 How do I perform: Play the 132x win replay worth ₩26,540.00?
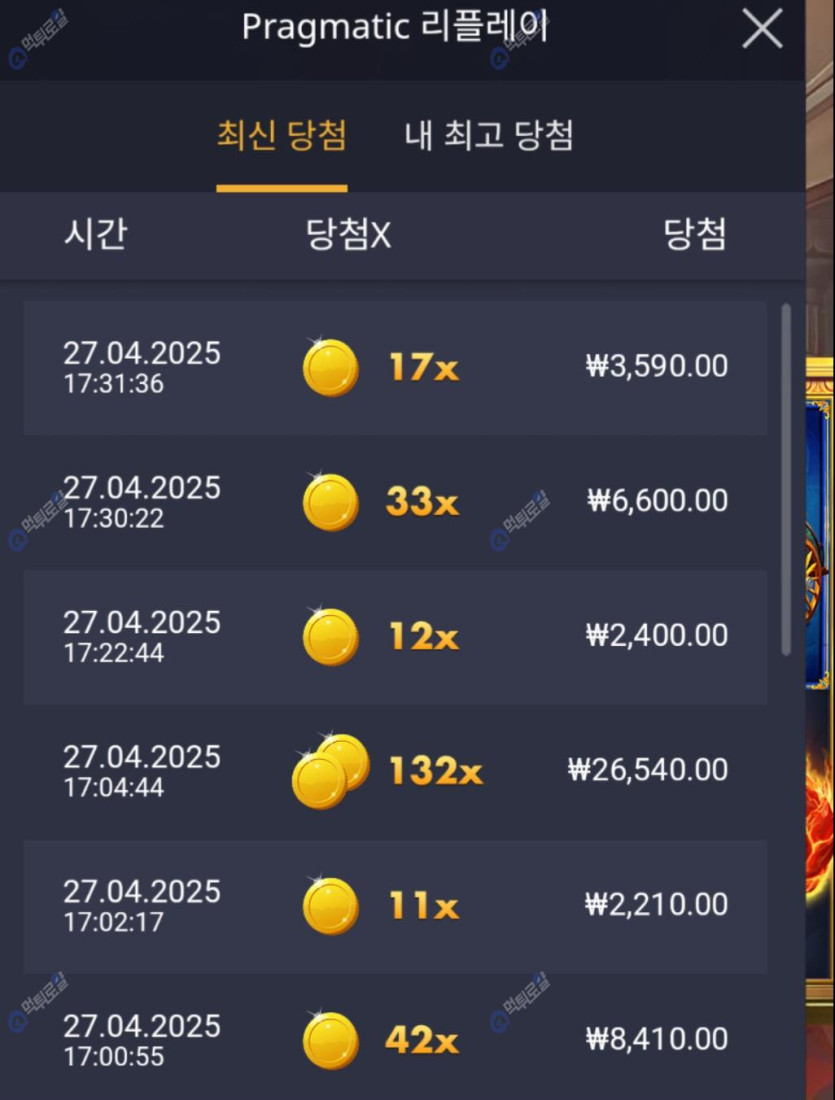click(395, 770)
